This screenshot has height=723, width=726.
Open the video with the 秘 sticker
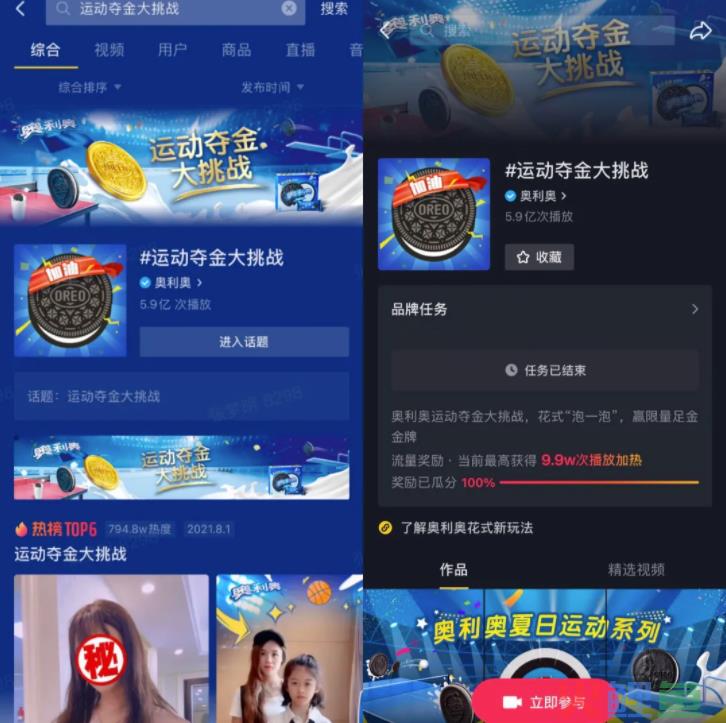click(110, 648)
